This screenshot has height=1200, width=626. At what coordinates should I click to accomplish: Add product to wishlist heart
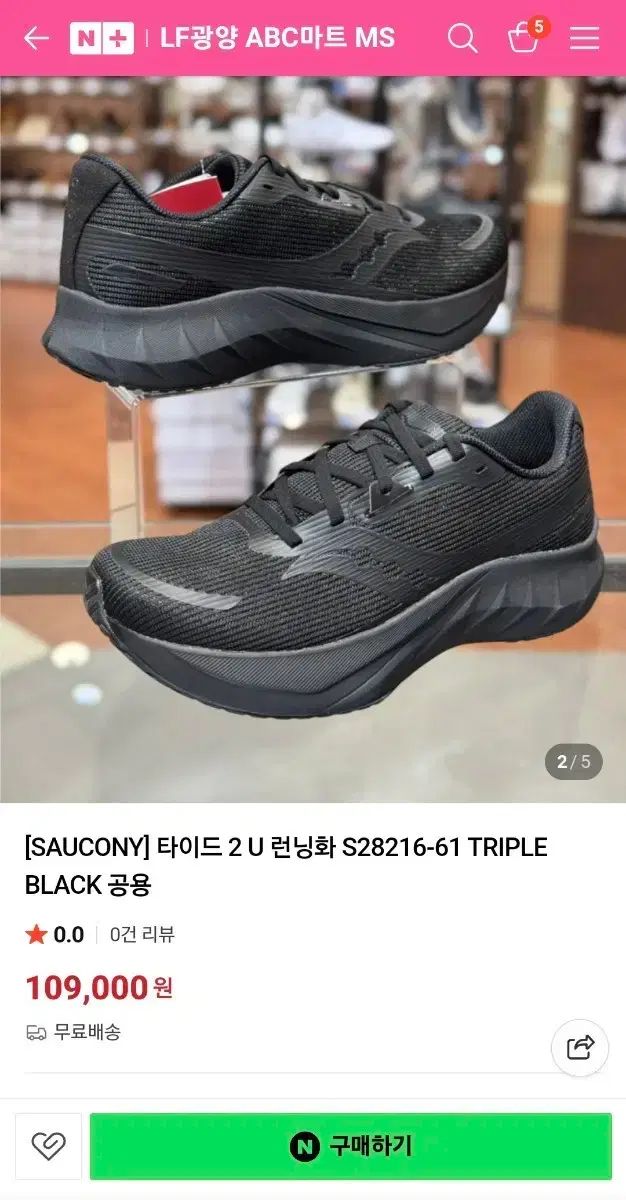[48, 1146]
